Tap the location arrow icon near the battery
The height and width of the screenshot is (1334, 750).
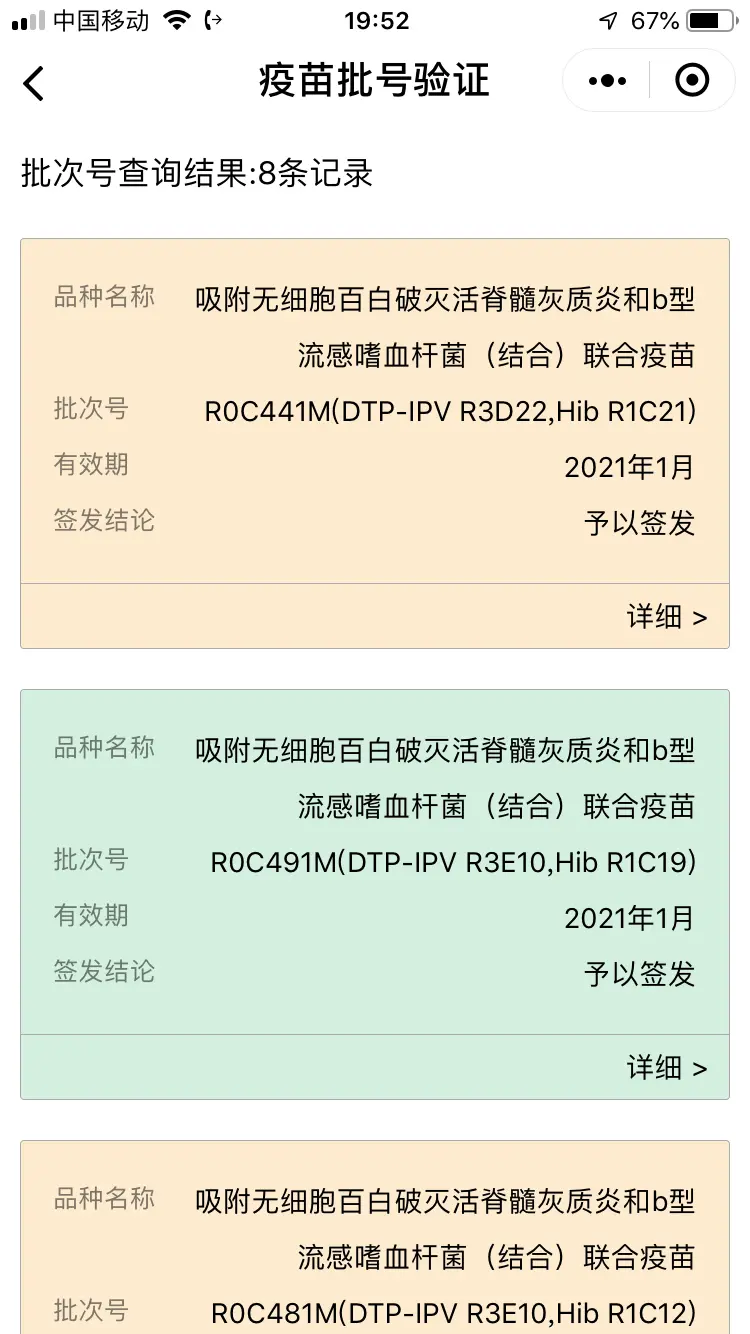[x=608, y=18]
